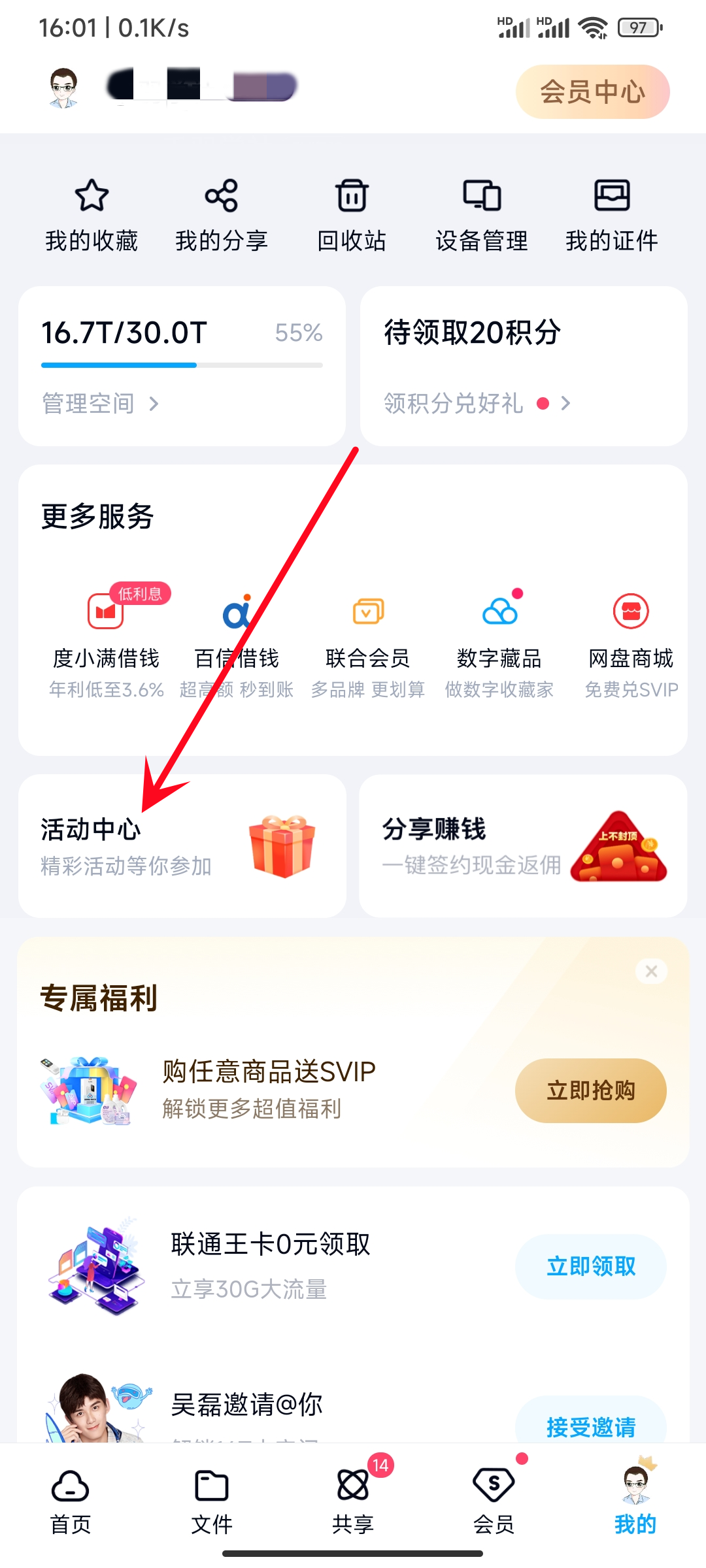706x1568 pixels.
Task: Open 网盘商城 cloud disk mall
Action: pos(630,637)
